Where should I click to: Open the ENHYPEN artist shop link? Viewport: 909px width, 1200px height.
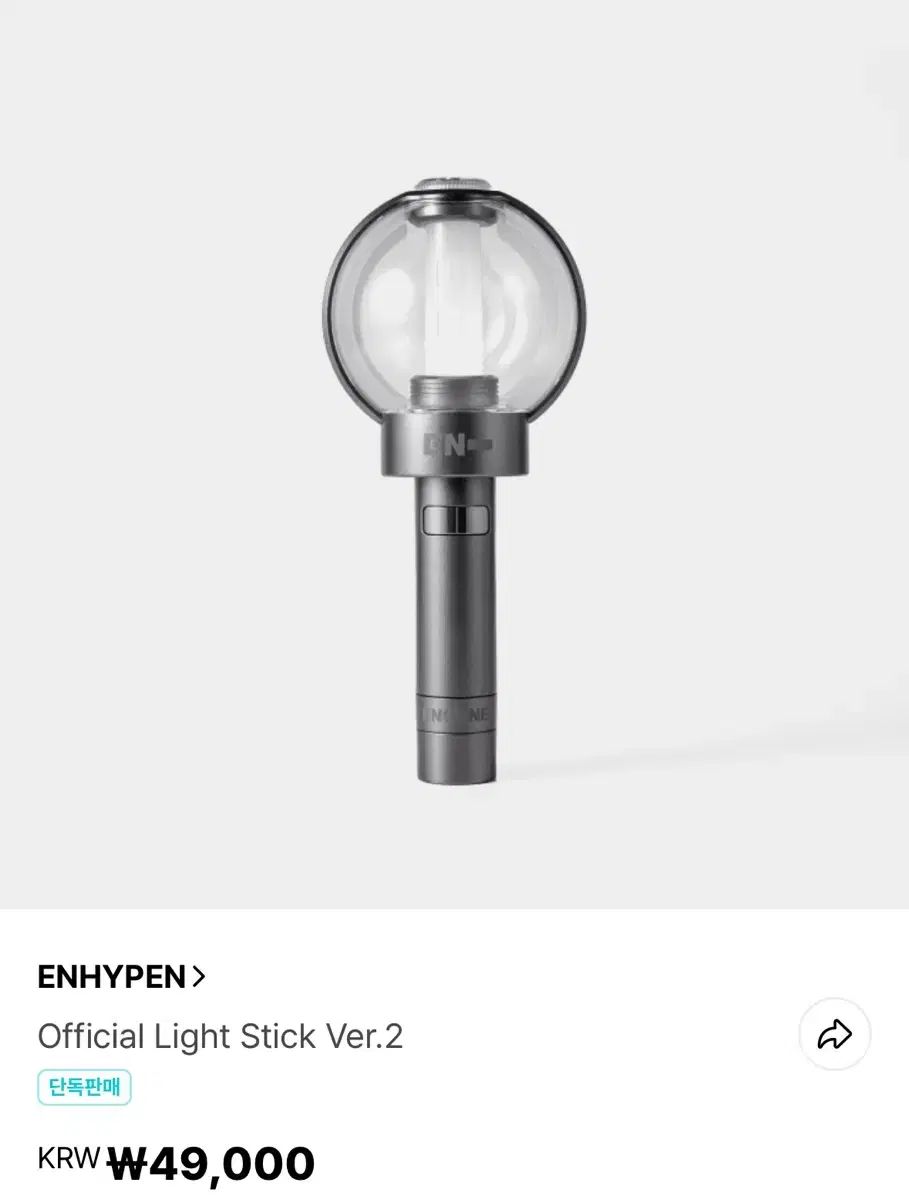(121, 977)
